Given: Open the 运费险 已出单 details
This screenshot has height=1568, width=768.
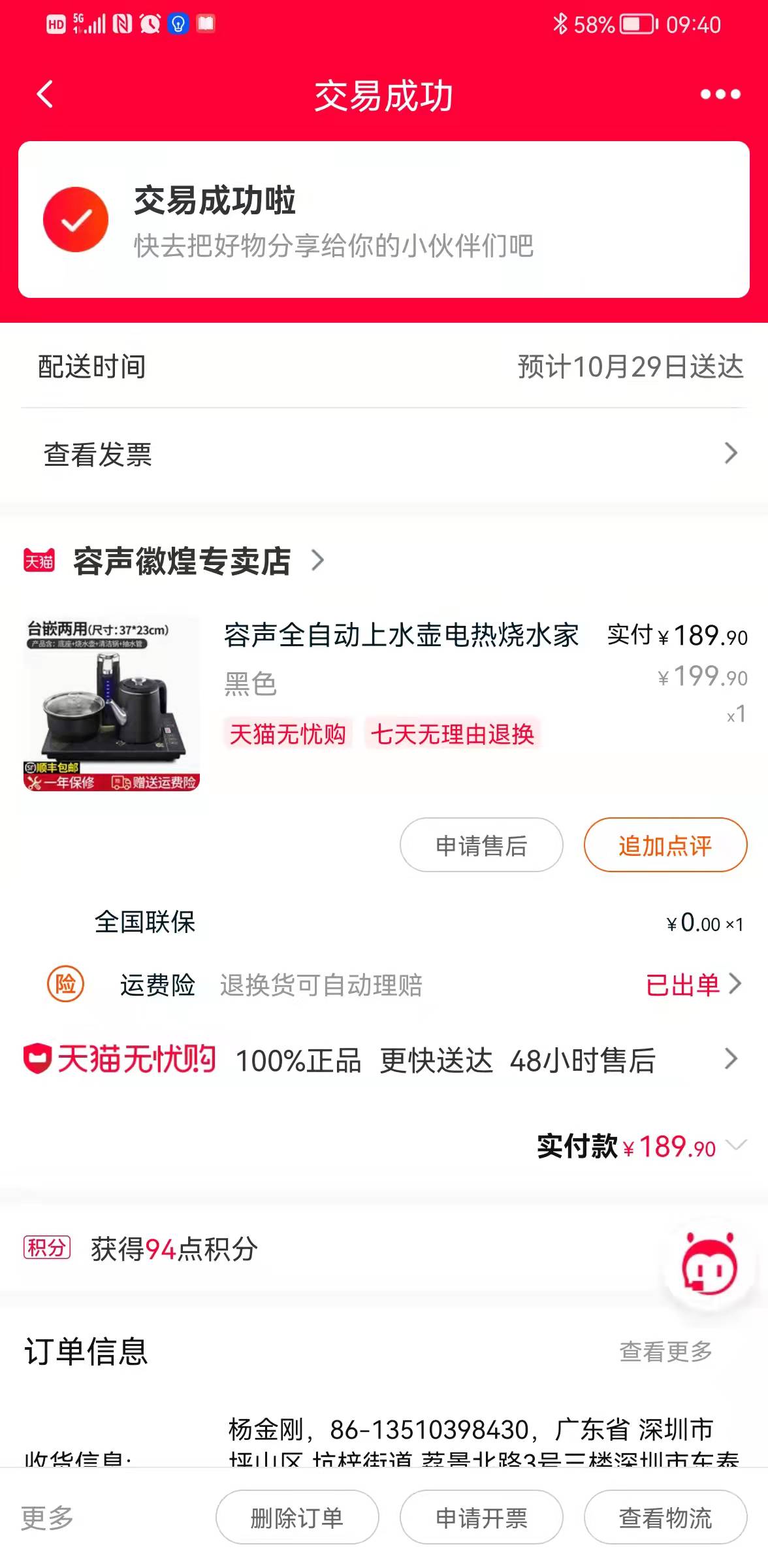Looking at the screenshot, I should pos(694,984).
